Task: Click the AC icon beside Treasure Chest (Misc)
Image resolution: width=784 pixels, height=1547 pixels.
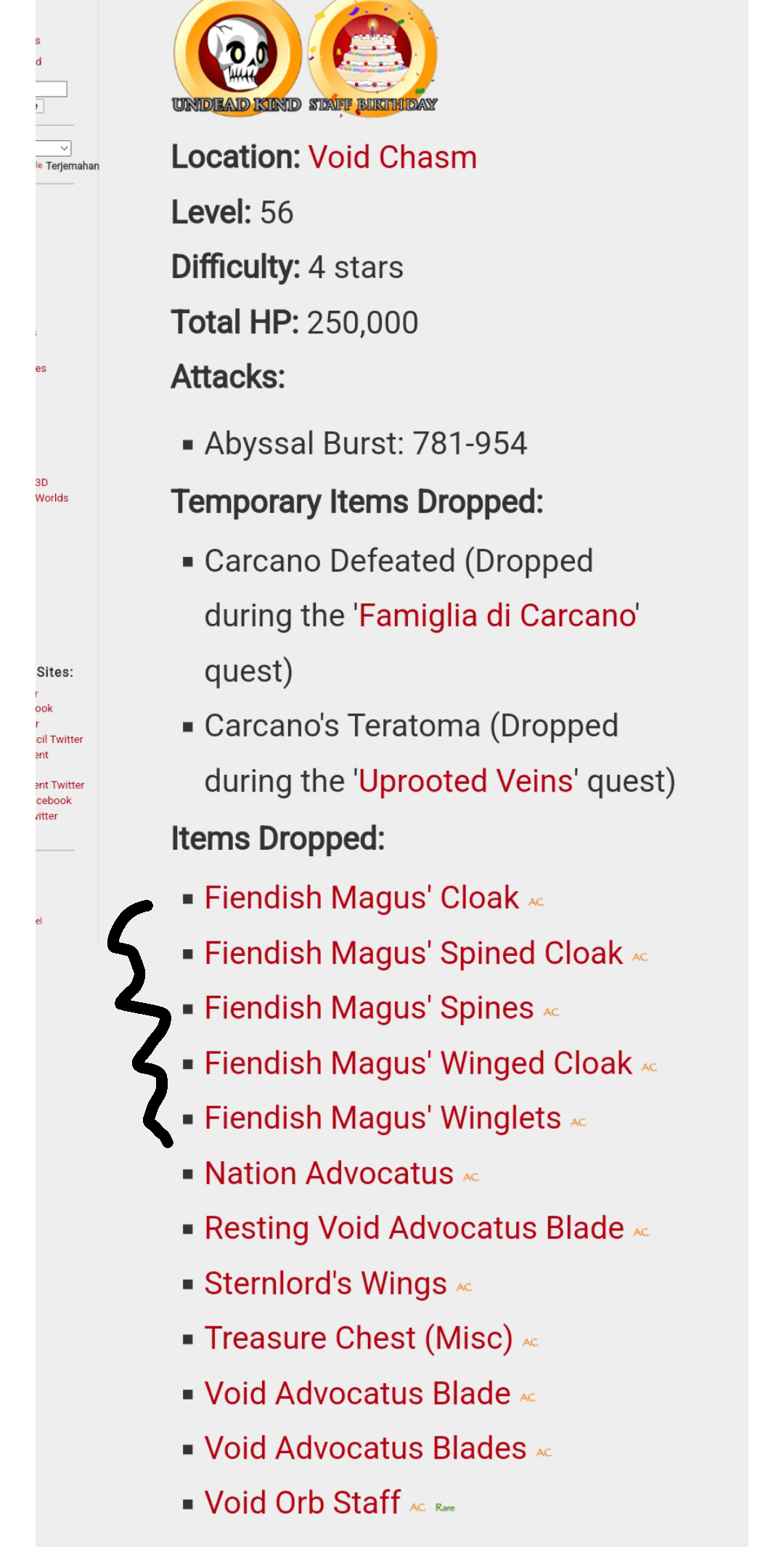Action: coord(529,1341)
